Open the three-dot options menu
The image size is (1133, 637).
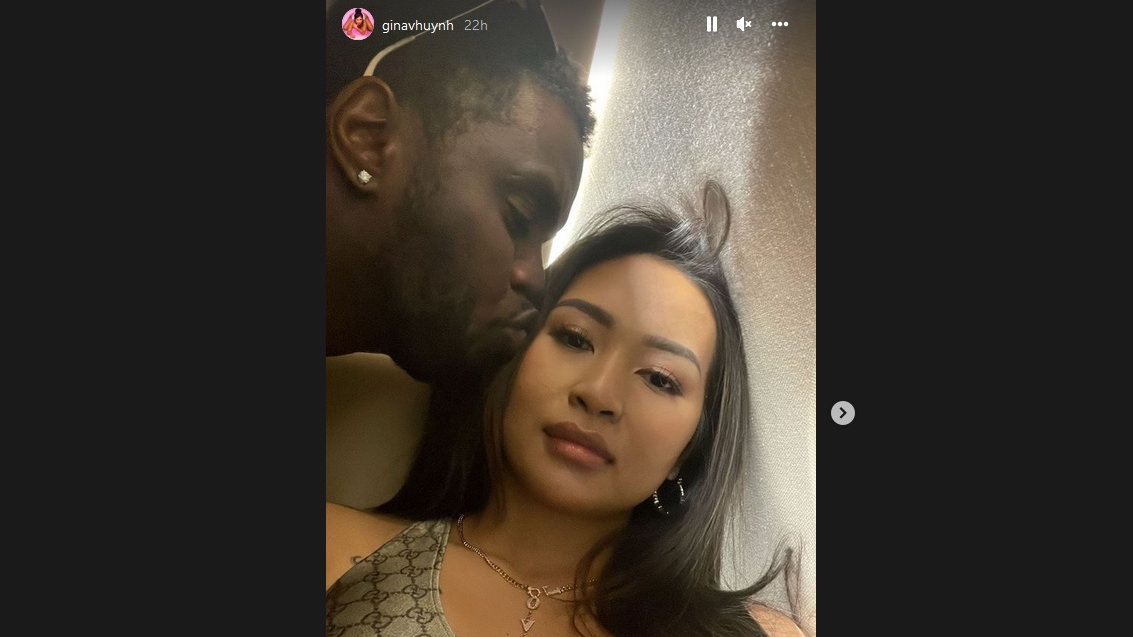pos(780,24)
